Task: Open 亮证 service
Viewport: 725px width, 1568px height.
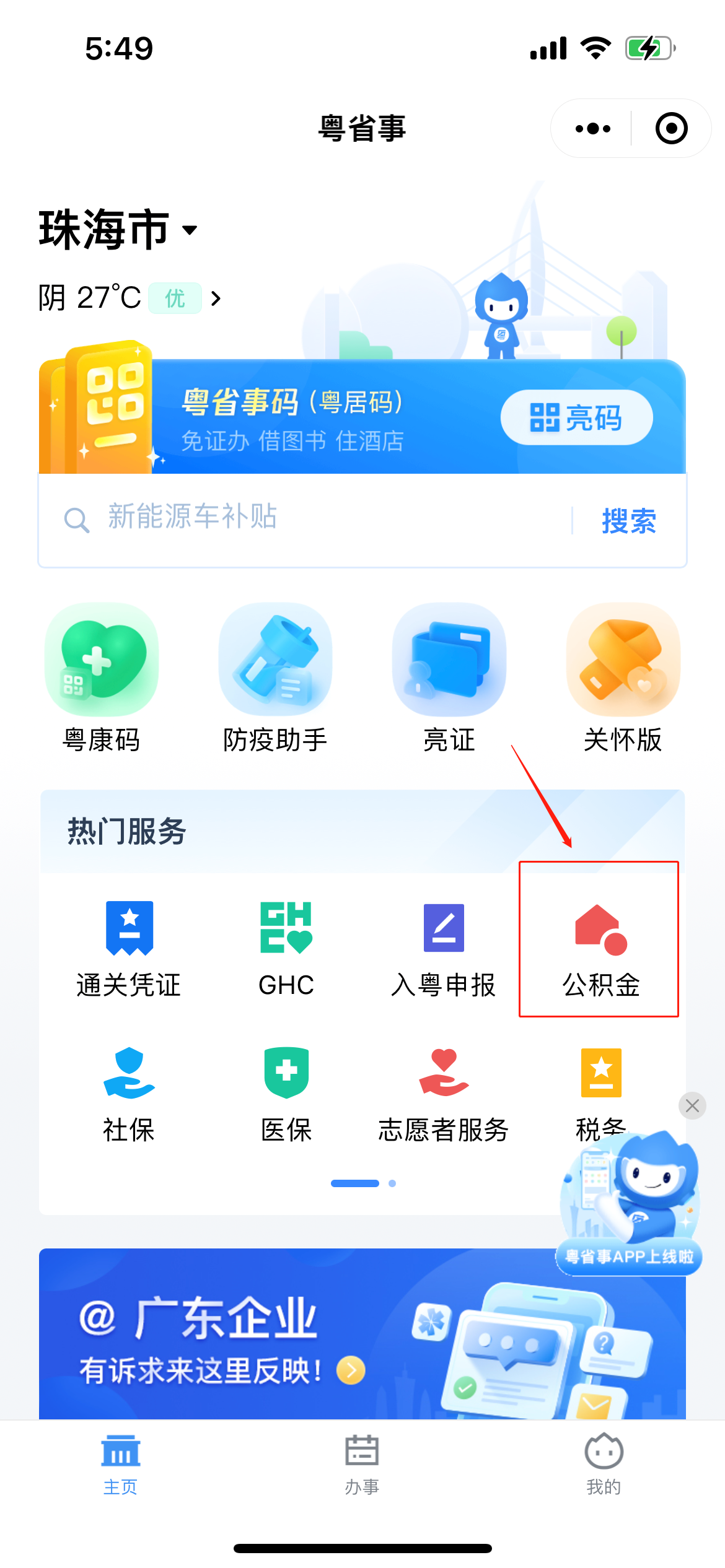Action: [449, 678]
